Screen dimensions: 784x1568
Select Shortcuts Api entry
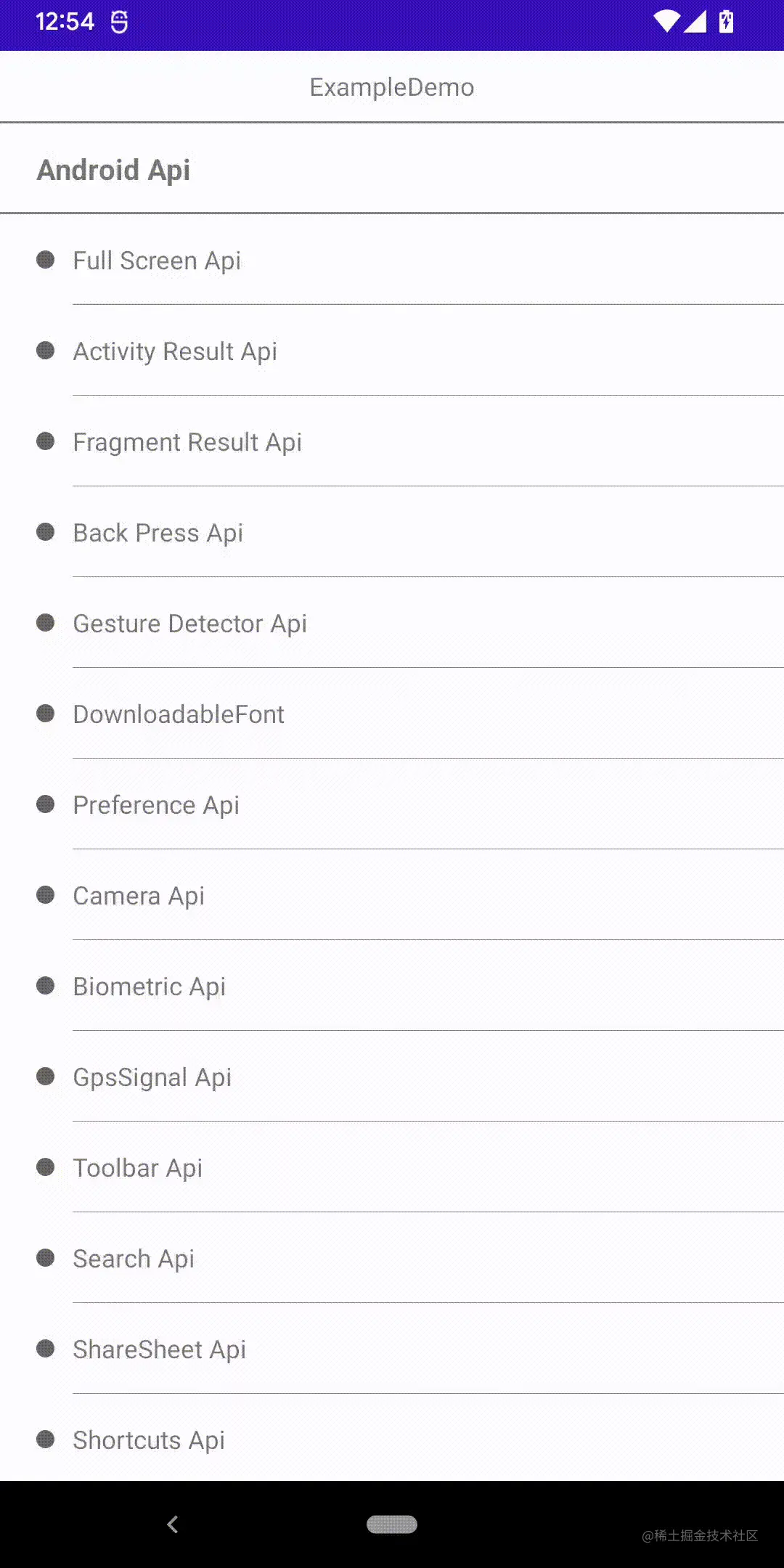[149, 1440]
